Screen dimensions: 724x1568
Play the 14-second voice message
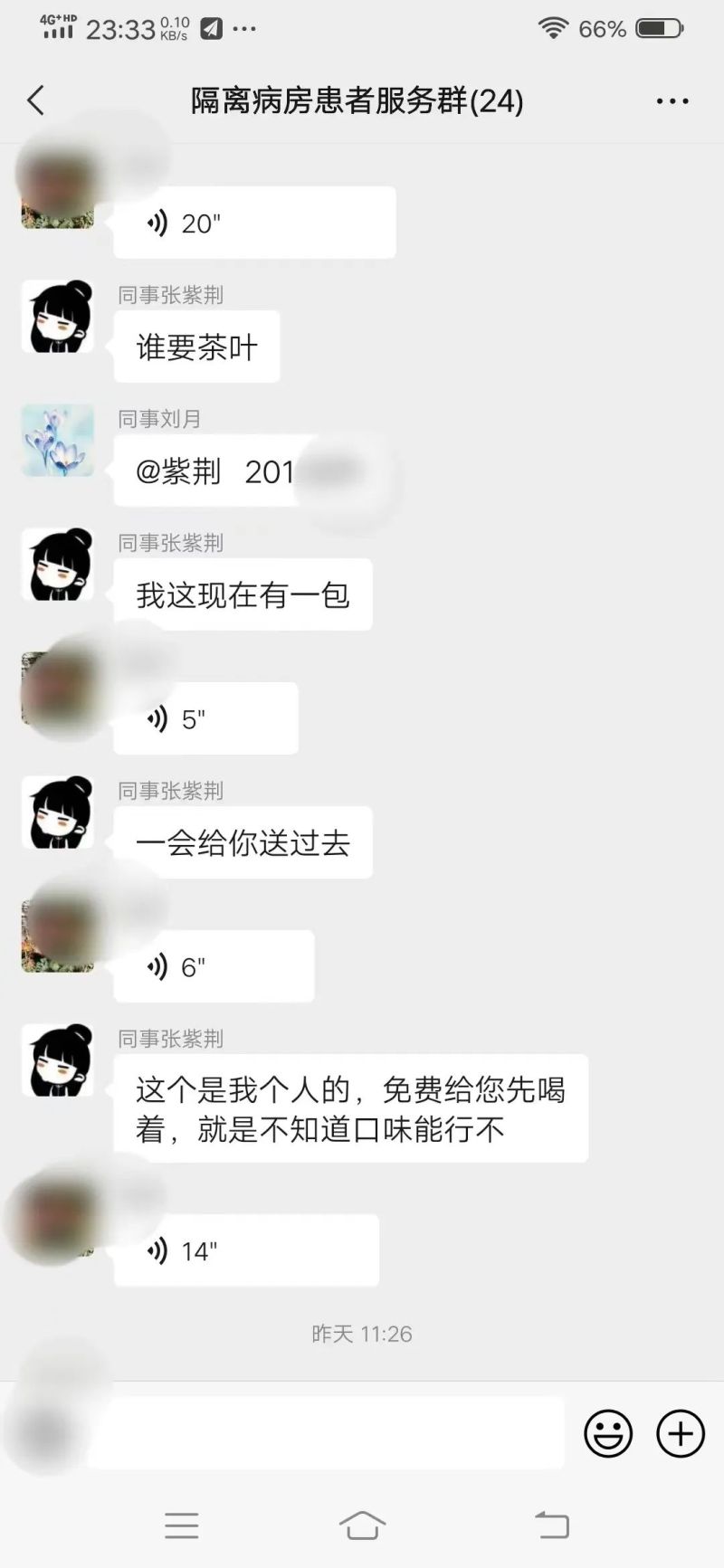click(246, 1250)
